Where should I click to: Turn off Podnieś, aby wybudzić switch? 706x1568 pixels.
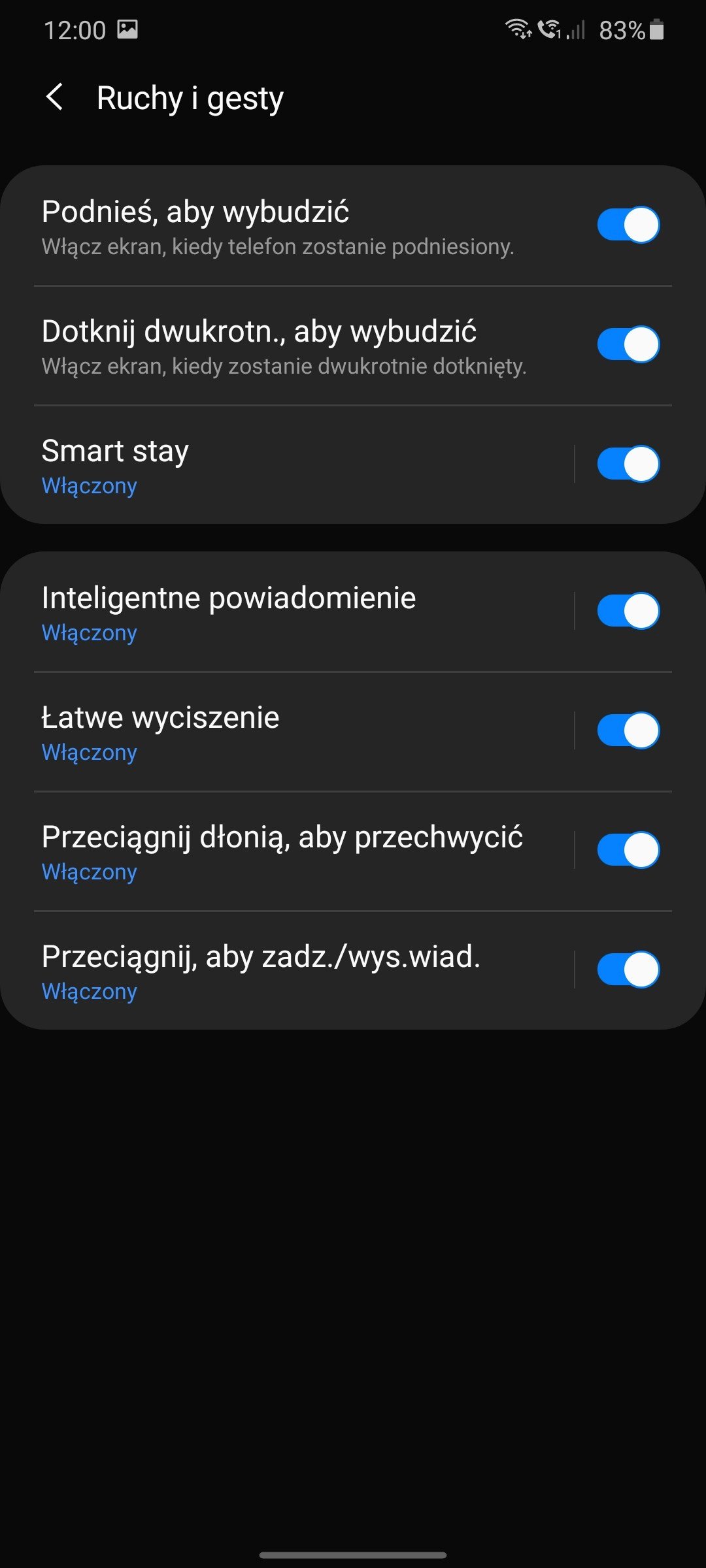[x=628, y=225]
